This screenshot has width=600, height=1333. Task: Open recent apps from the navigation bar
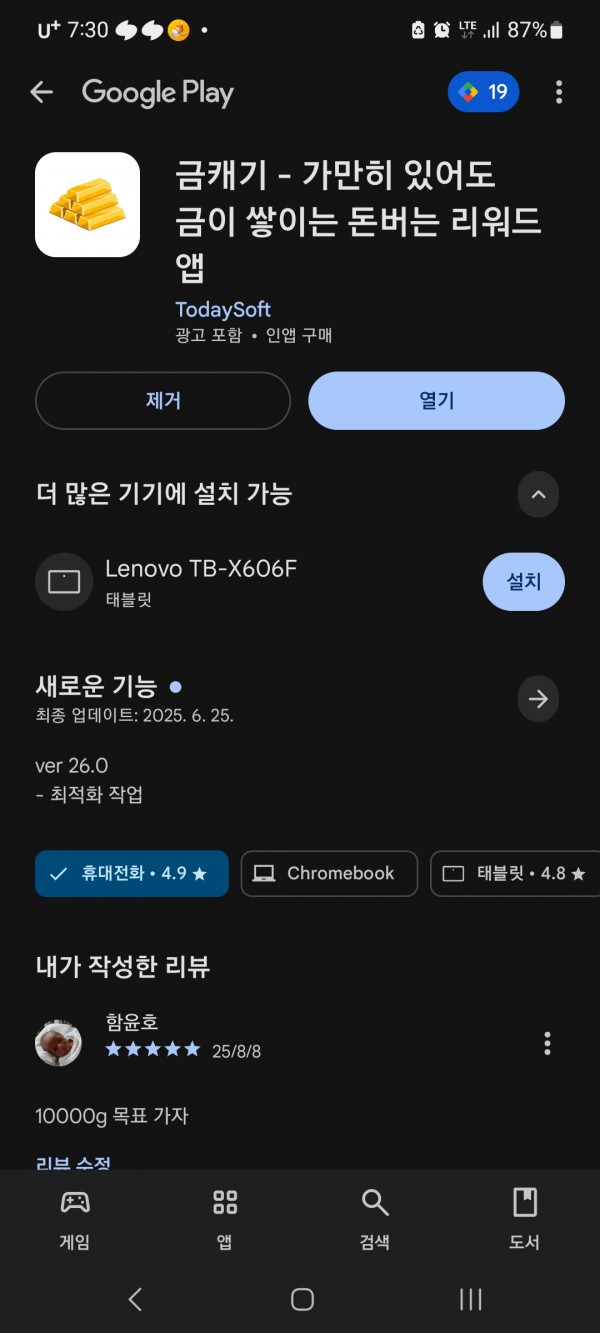coord(470,1299)
